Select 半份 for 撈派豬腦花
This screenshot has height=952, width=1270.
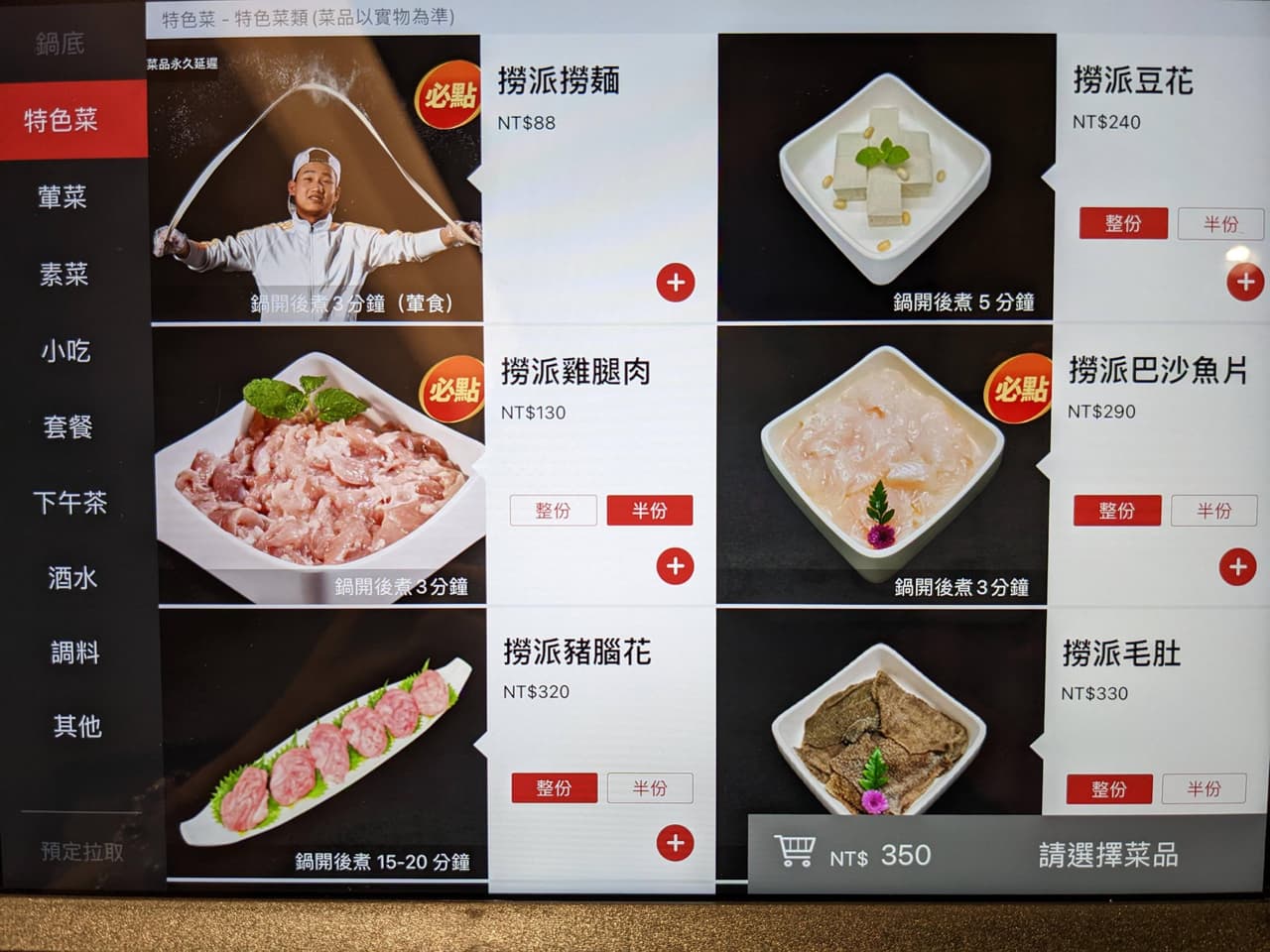click(650, 788)
